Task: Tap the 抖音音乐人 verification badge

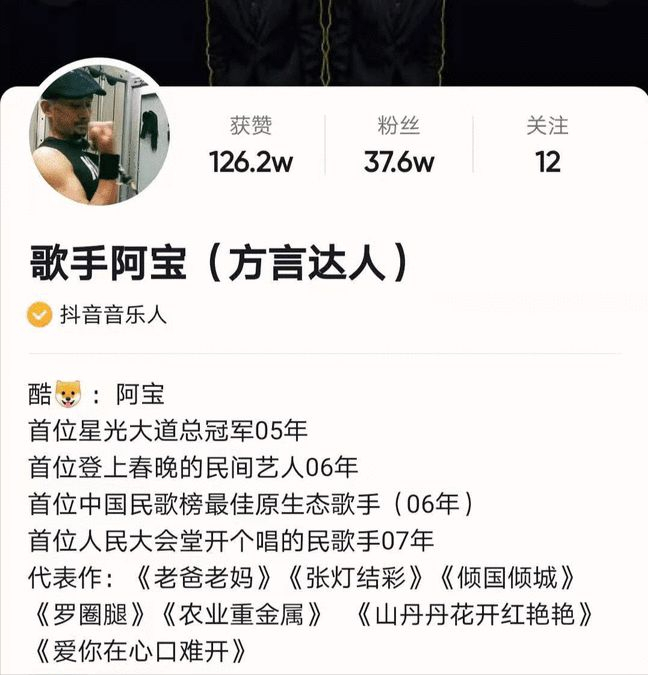Action: pos(98,316)
